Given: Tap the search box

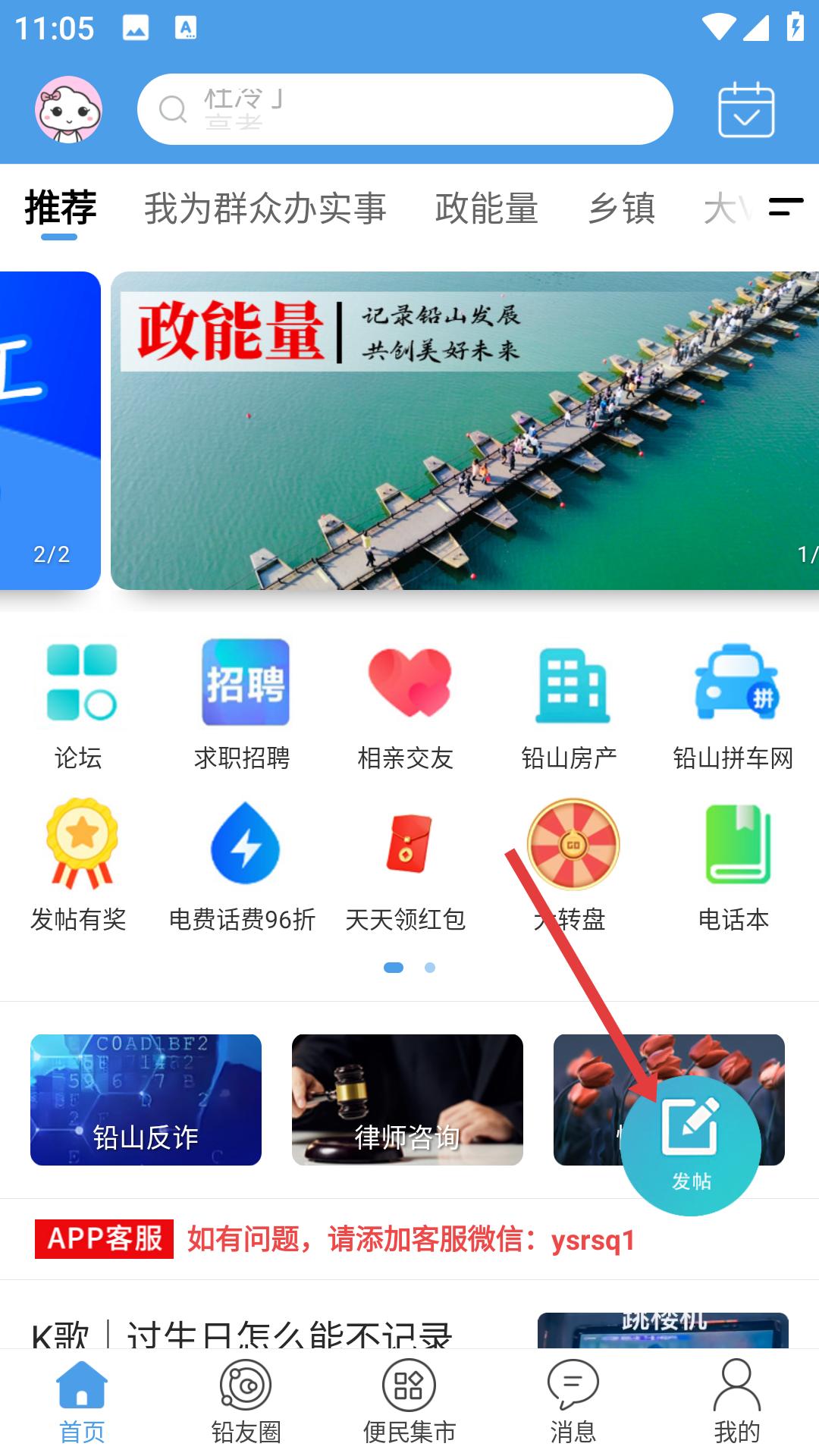Looking at the screenshot, I should click(405, 109).
